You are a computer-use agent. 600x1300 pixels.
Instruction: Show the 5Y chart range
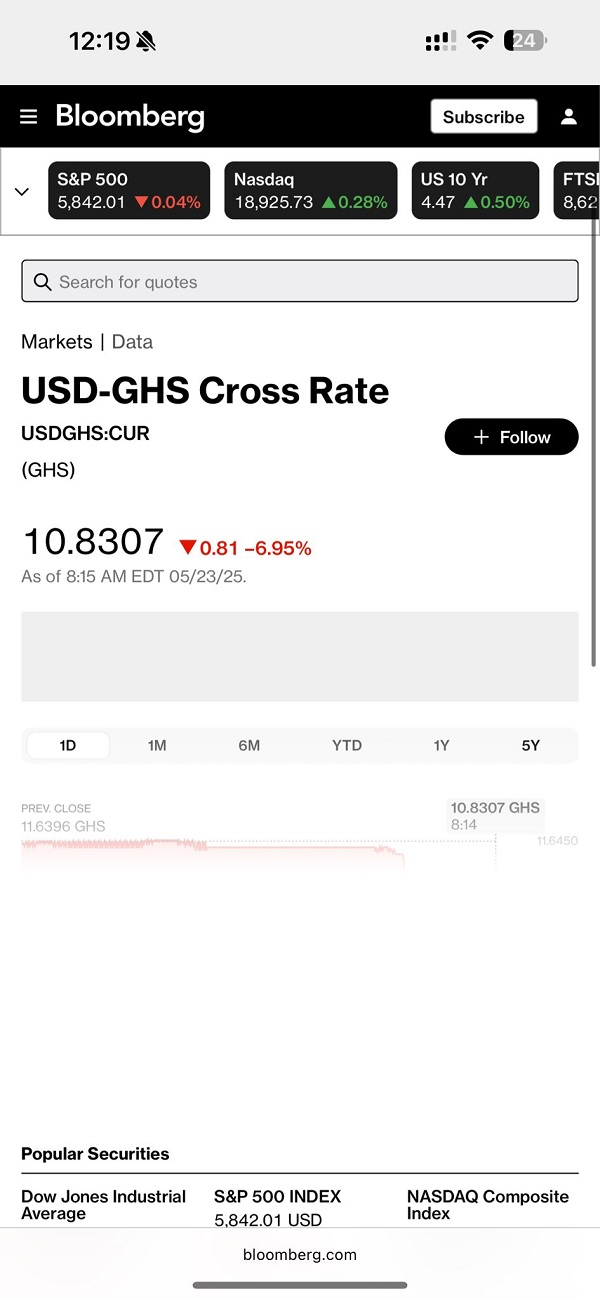coord(531,745)
